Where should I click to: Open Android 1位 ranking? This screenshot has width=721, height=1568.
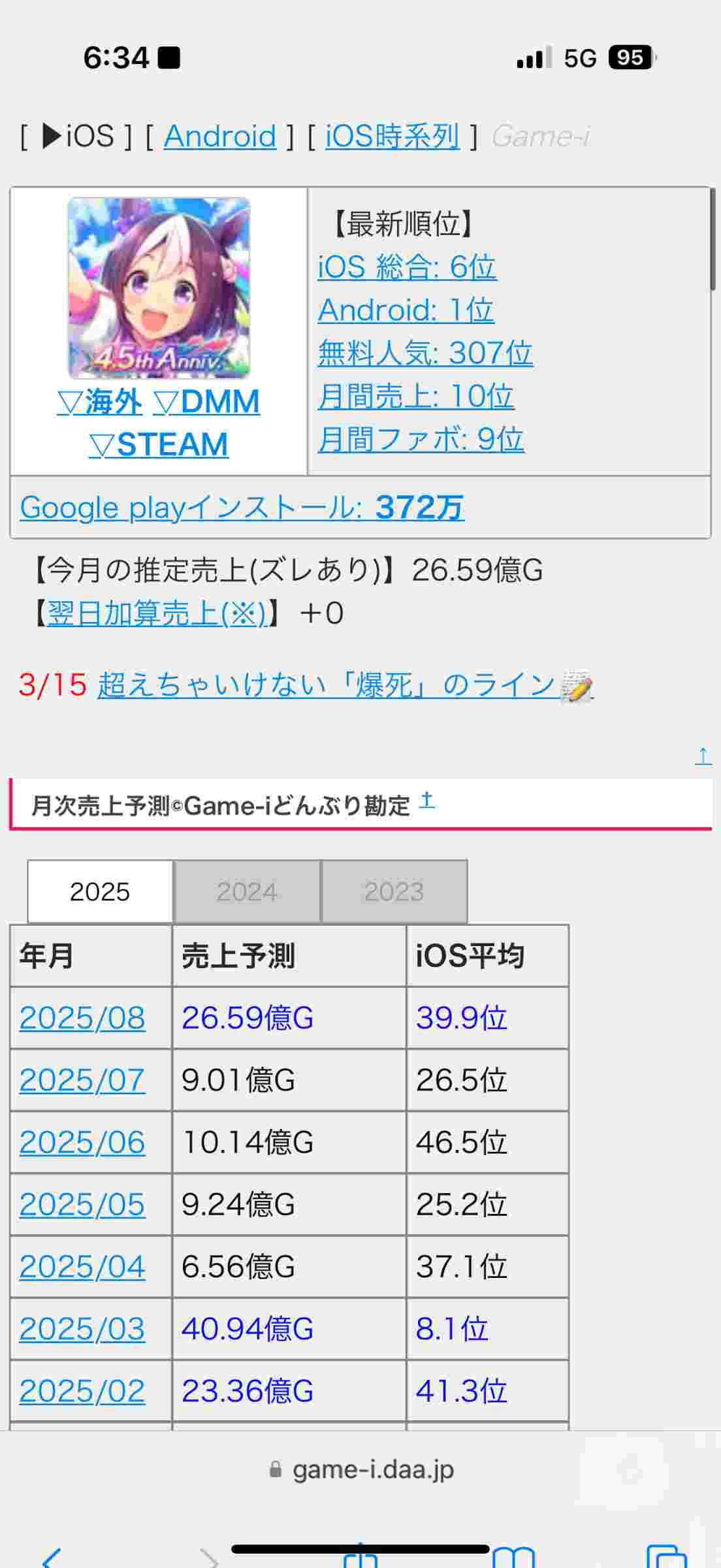[x=406, y=310]
